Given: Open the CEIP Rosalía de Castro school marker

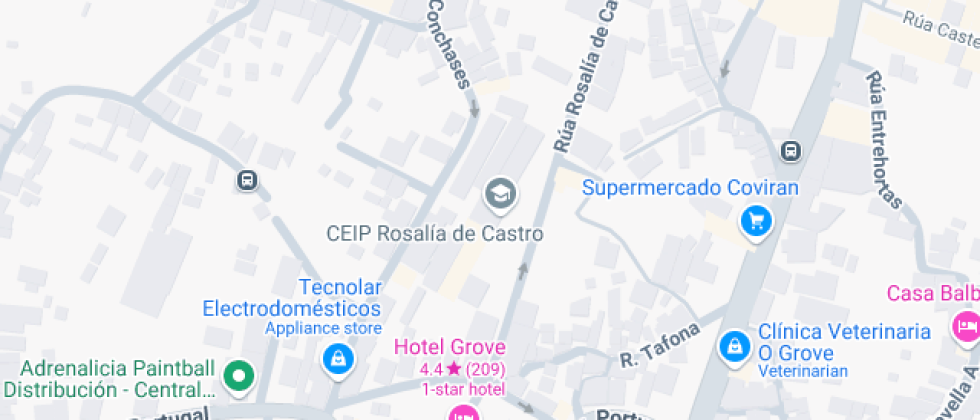Looking at the screenshot, I should coord(498,193).
